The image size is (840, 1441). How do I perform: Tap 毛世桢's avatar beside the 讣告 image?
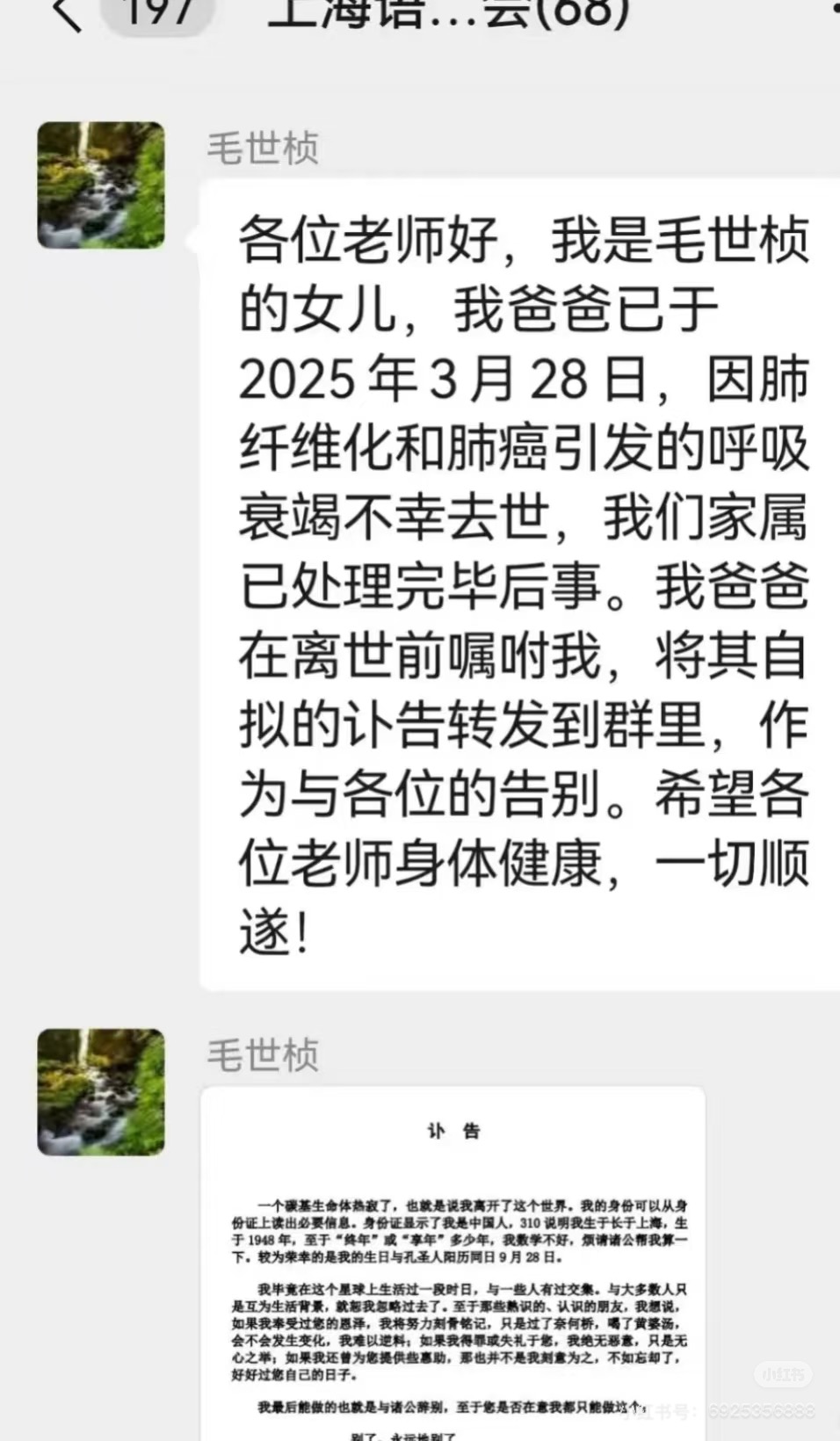[x=101, y=1092]
